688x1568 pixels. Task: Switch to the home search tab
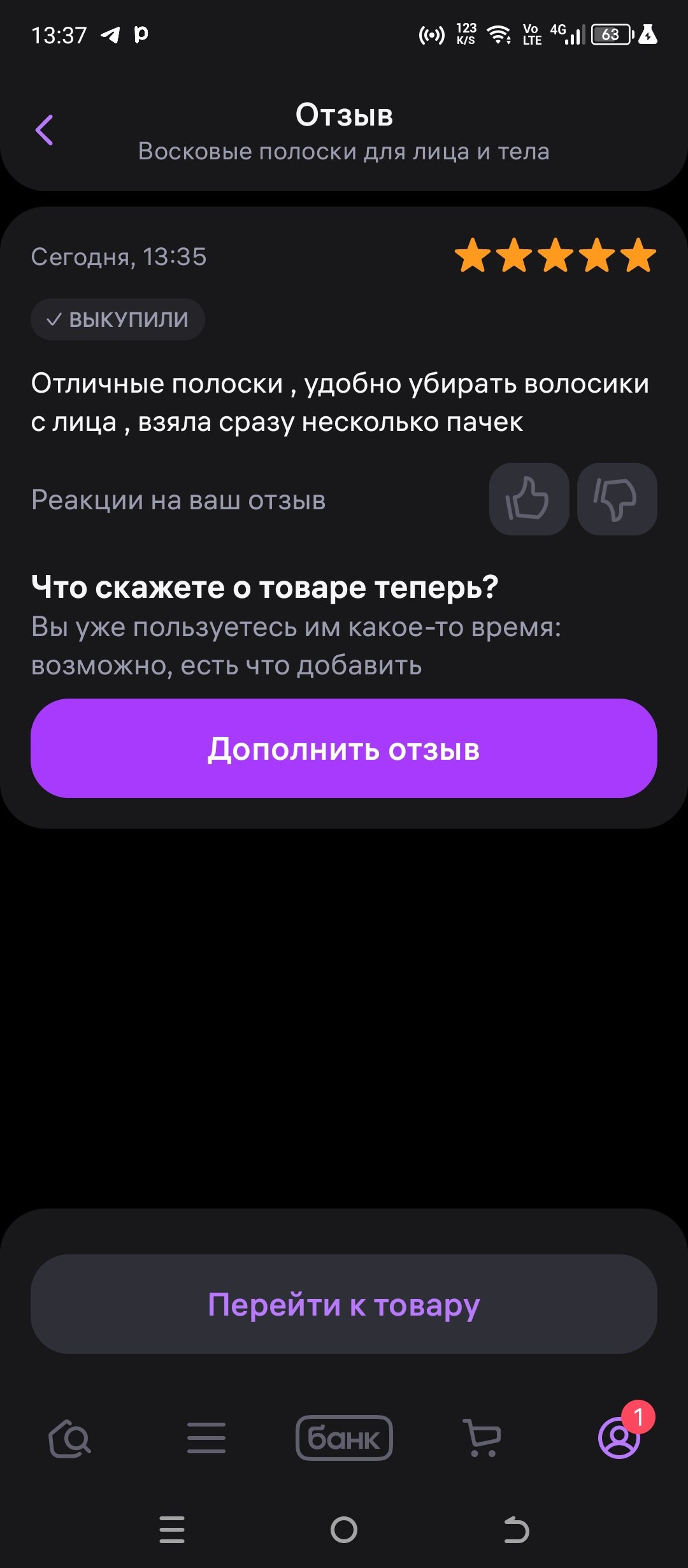point(70,1438)
